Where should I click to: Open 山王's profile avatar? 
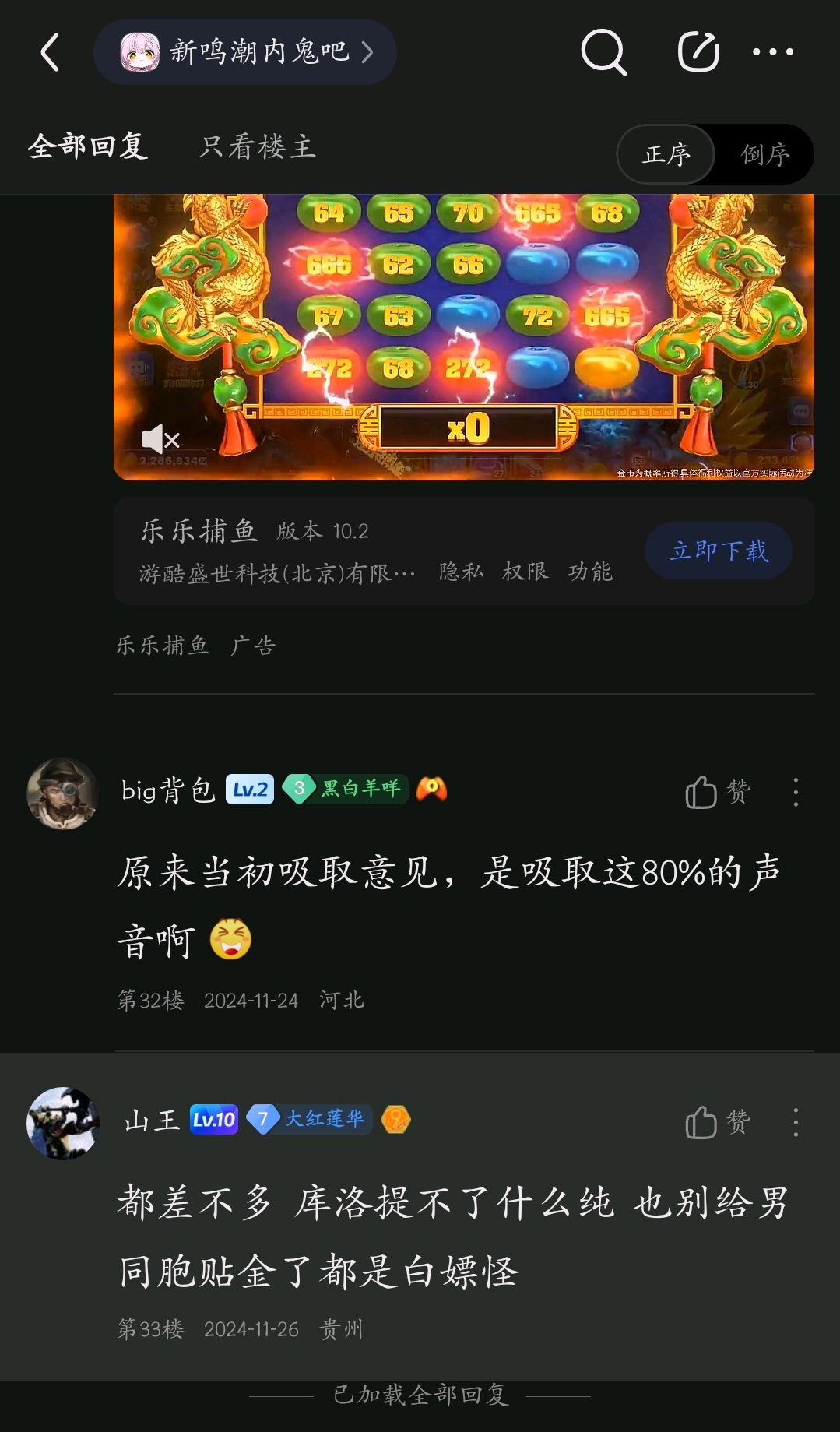pyautogui.click(x=62, y=1123)
